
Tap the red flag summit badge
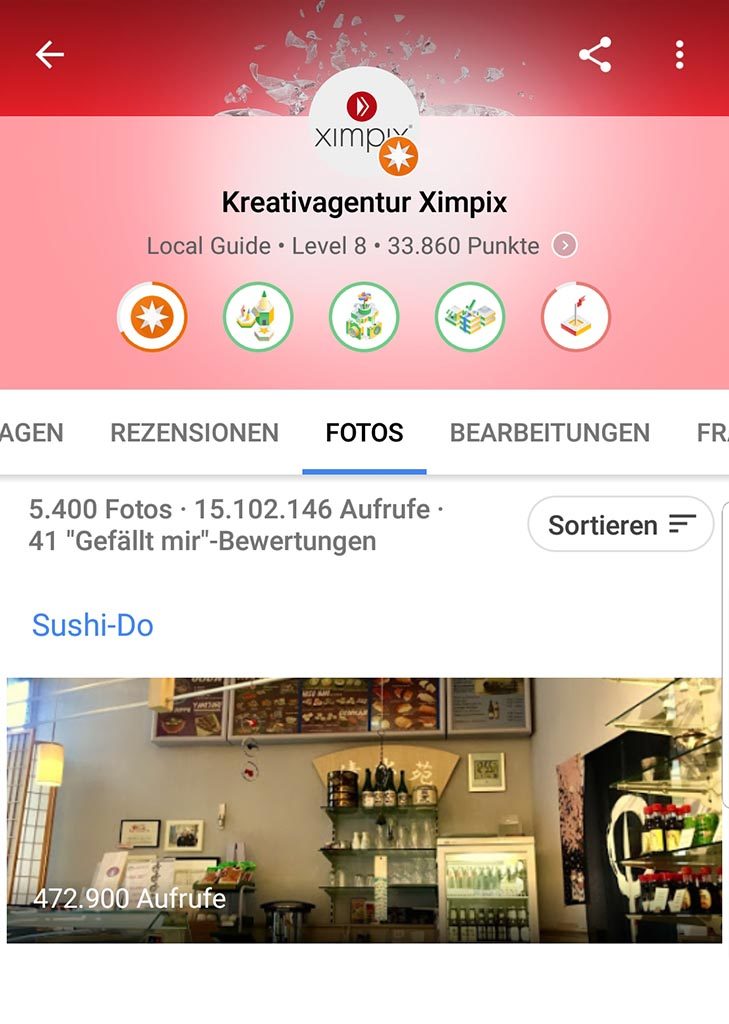point(577,316)
